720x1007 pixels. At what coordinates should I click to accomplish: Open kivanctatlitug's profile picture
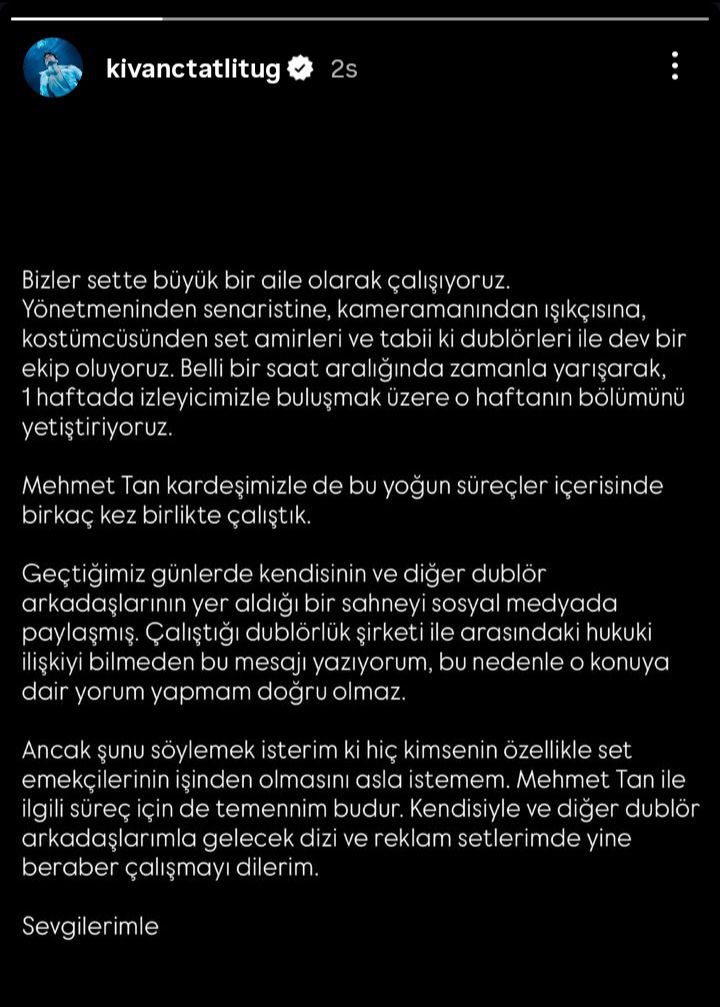[53, 68]
